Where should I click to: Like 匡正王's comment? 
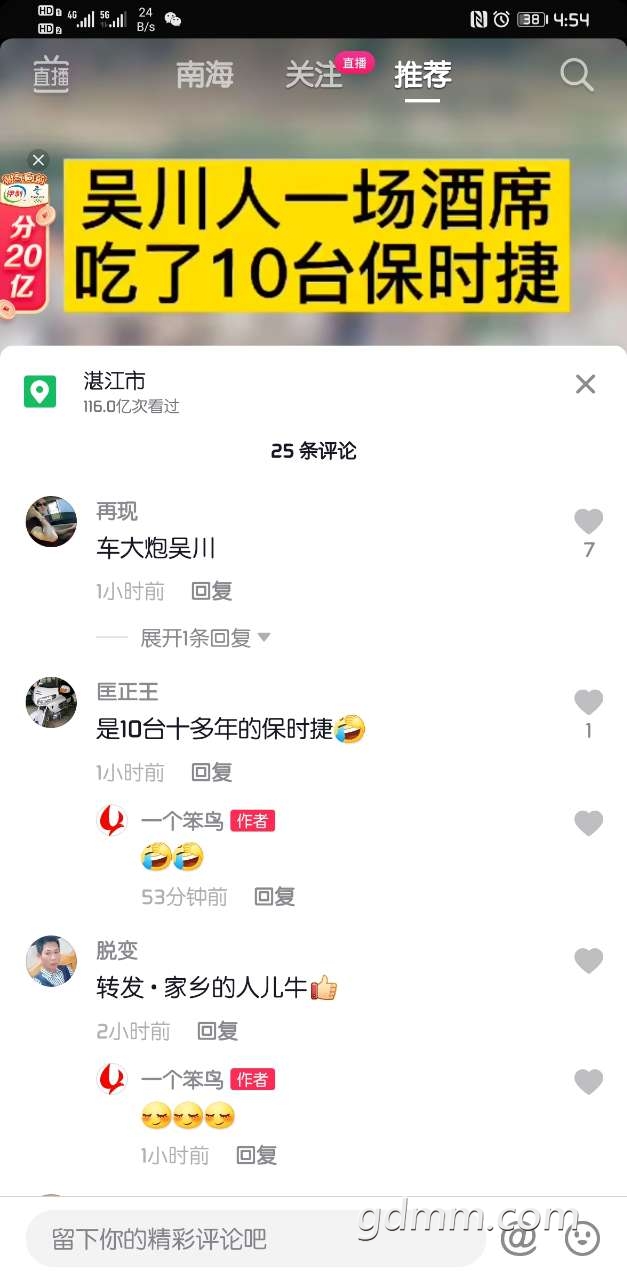[588, 702]
